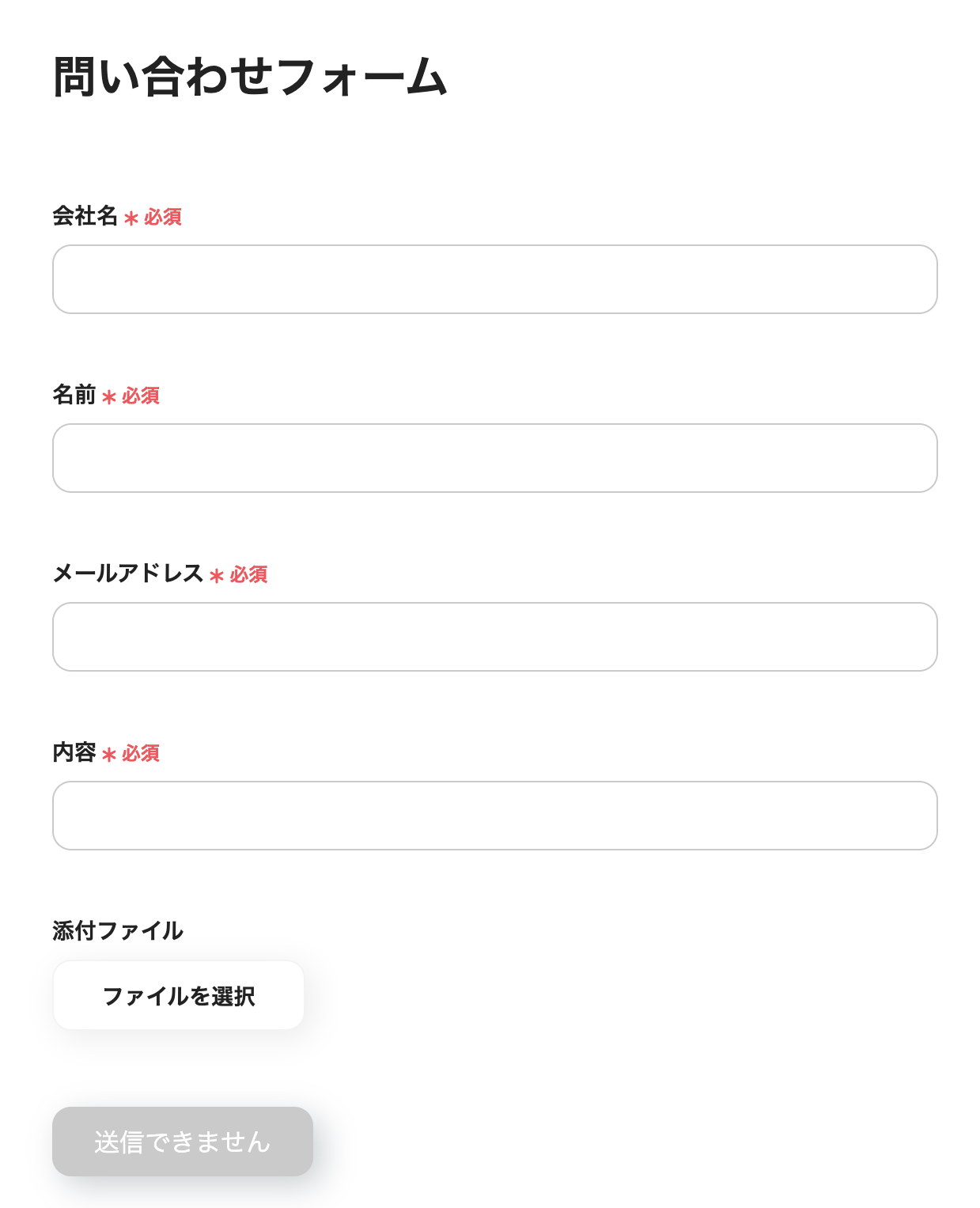Image resolution: width=980 pixels, height=1208 pixels.
Task: Click the 名前 field label
Action: pos(75,396)
